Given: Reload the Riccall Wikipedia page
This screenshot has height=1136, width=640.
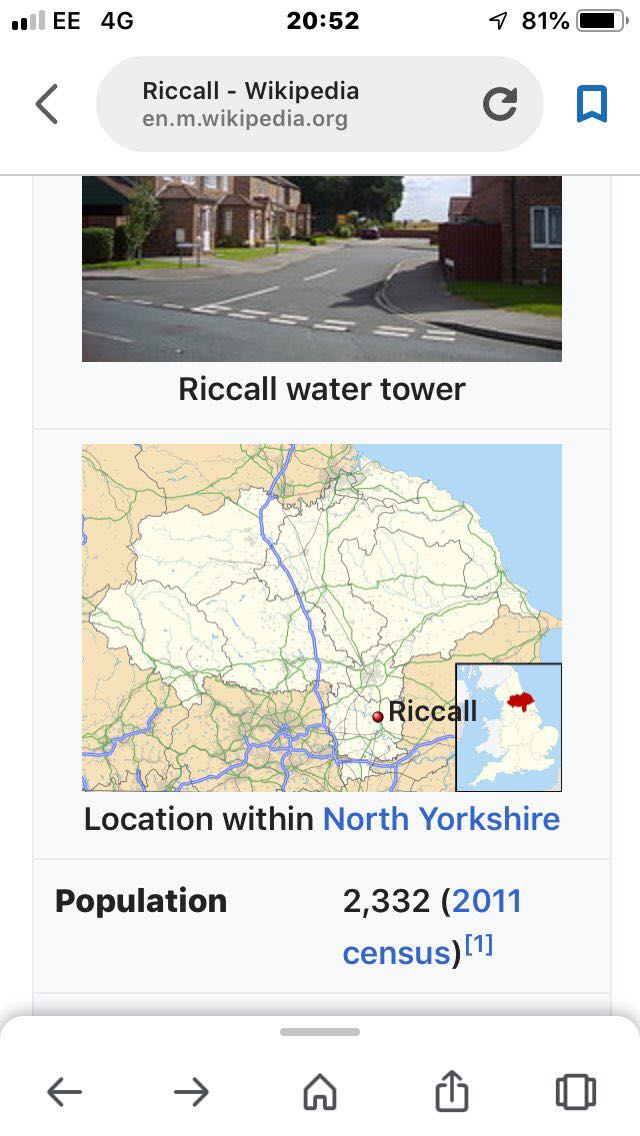Looking at the screenshot, I should (500, 104).
